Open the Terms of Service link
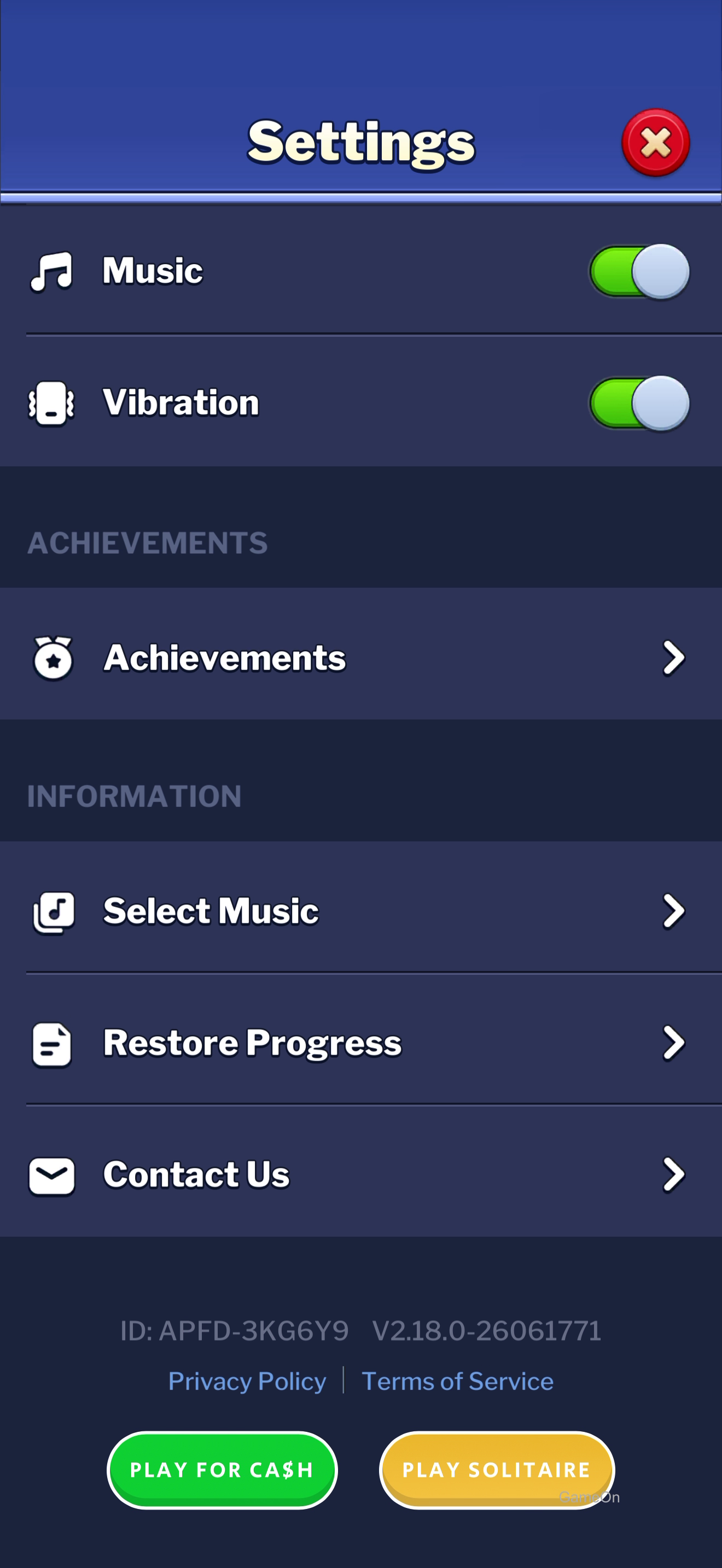 click(x=457, y=1381)
